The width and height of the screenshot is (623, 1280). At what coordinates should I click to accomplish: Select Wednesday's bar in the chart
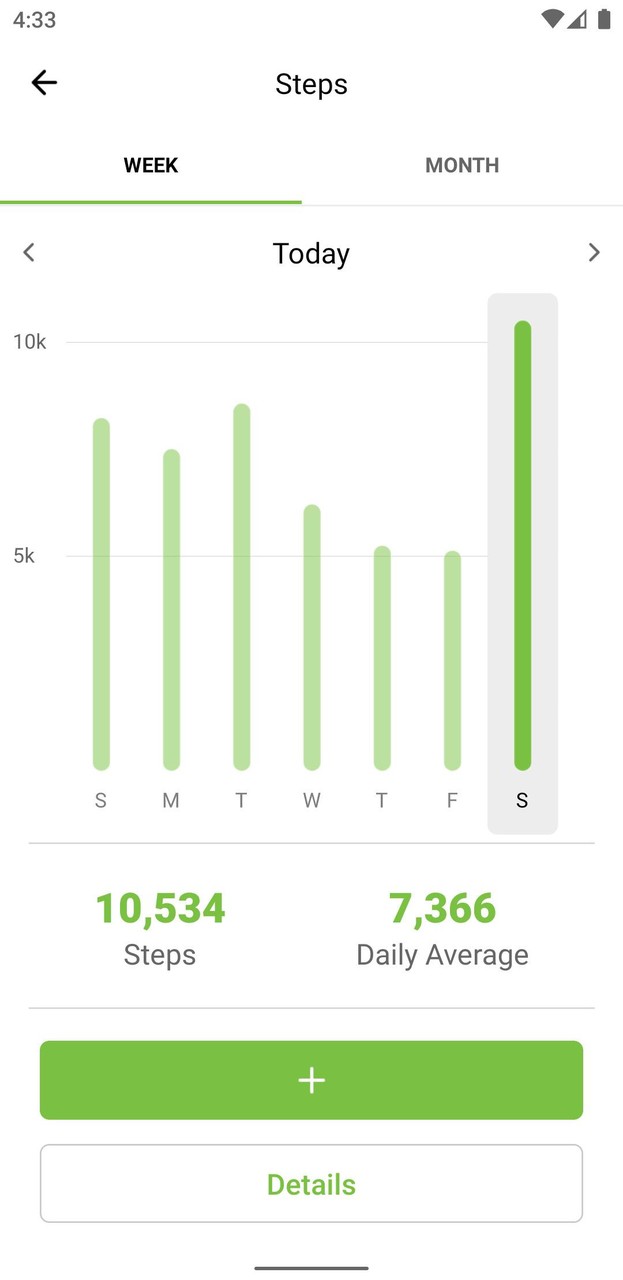pos(312,638)
